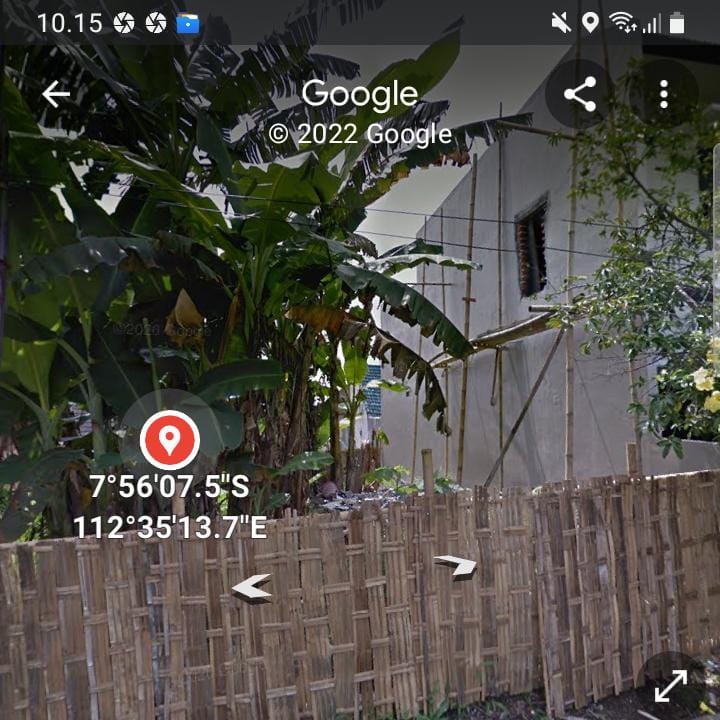Move along the right street arrow
720x720 pixels.
point(456,566)
